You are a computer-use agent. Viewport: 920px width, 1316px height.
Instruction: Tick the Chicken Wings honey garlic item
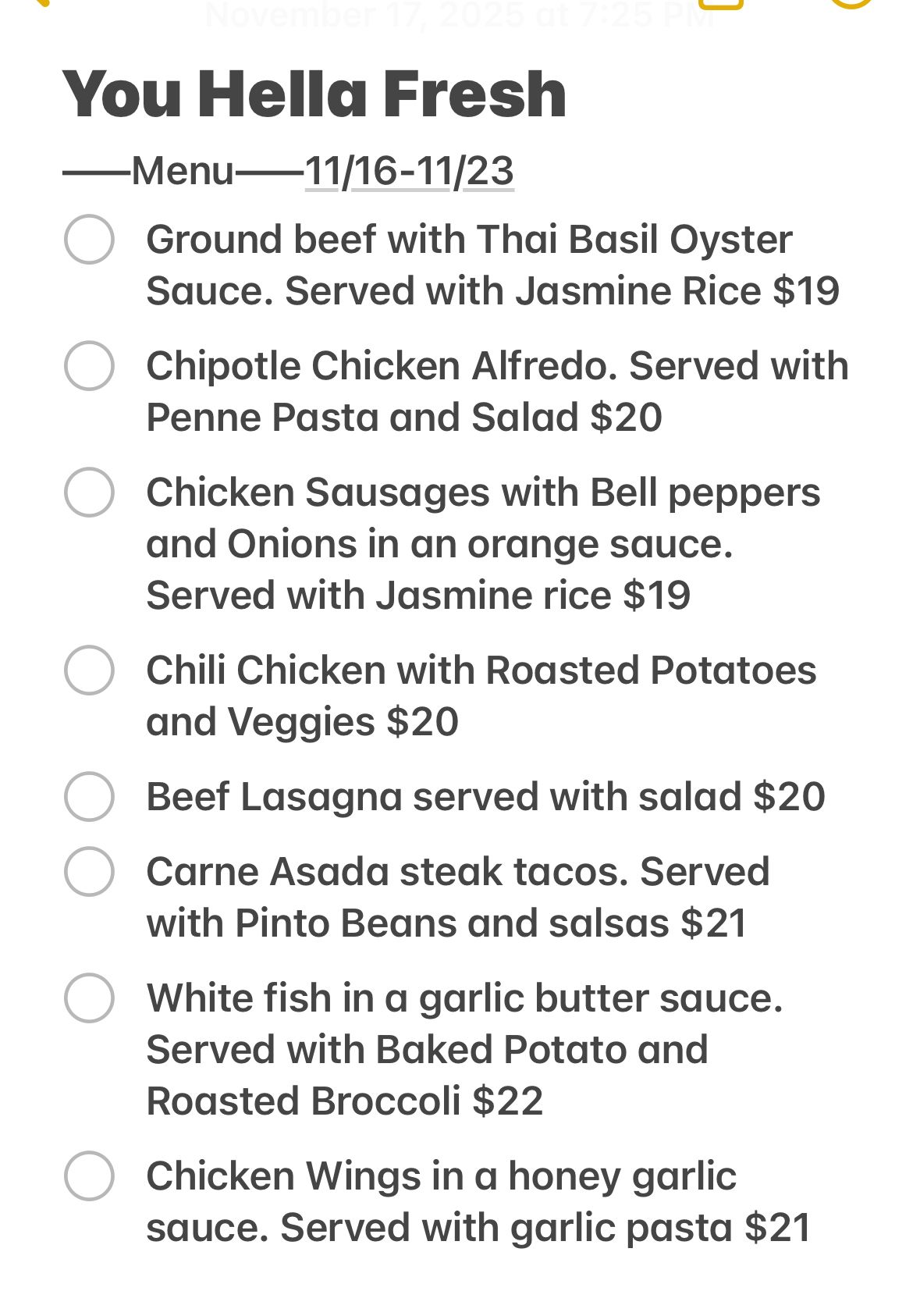click(x=89, y=1176)
